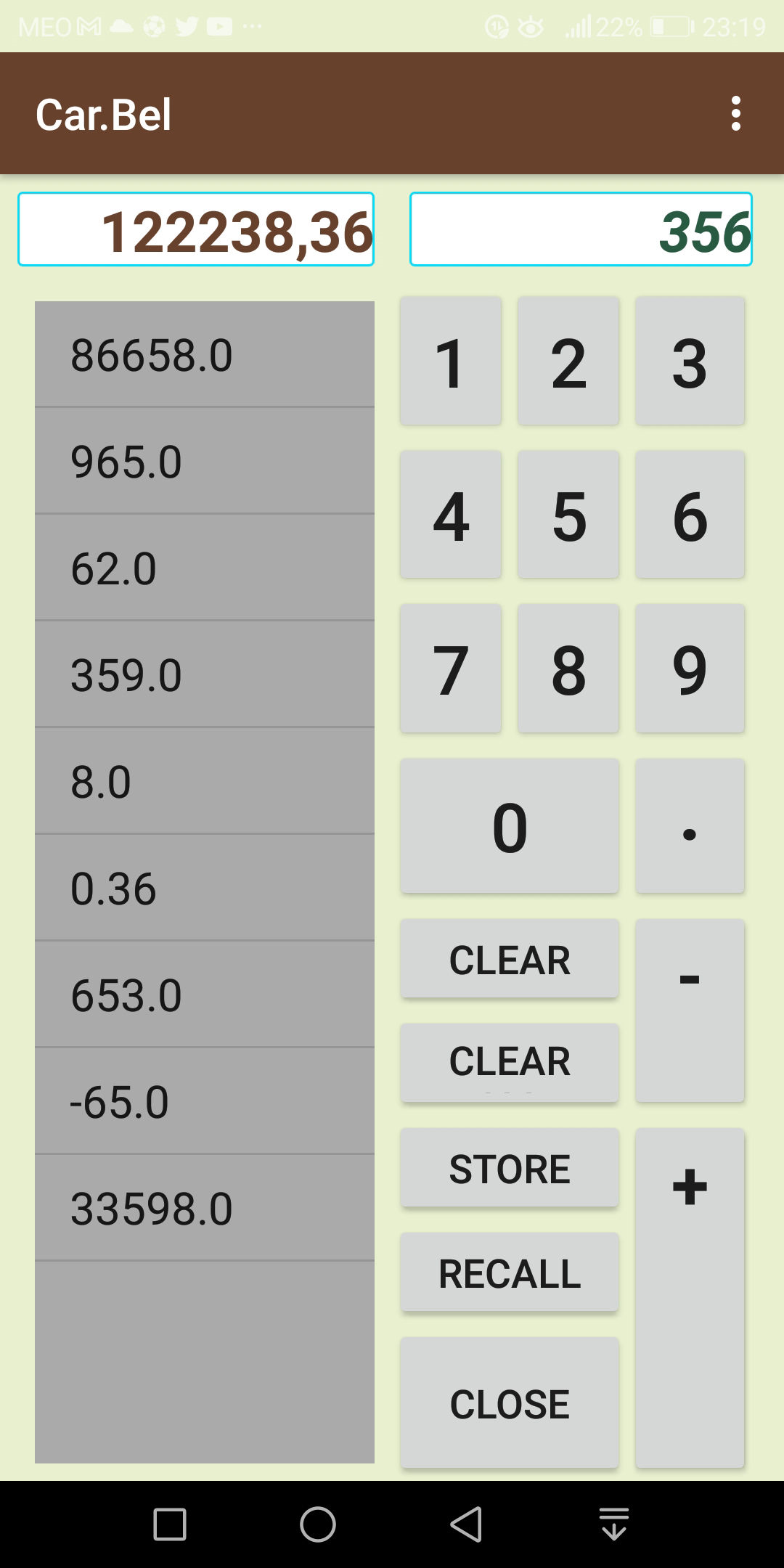784x1568 pixels.
Task: Tap the 5 key
Action: [x=568, y=515]
